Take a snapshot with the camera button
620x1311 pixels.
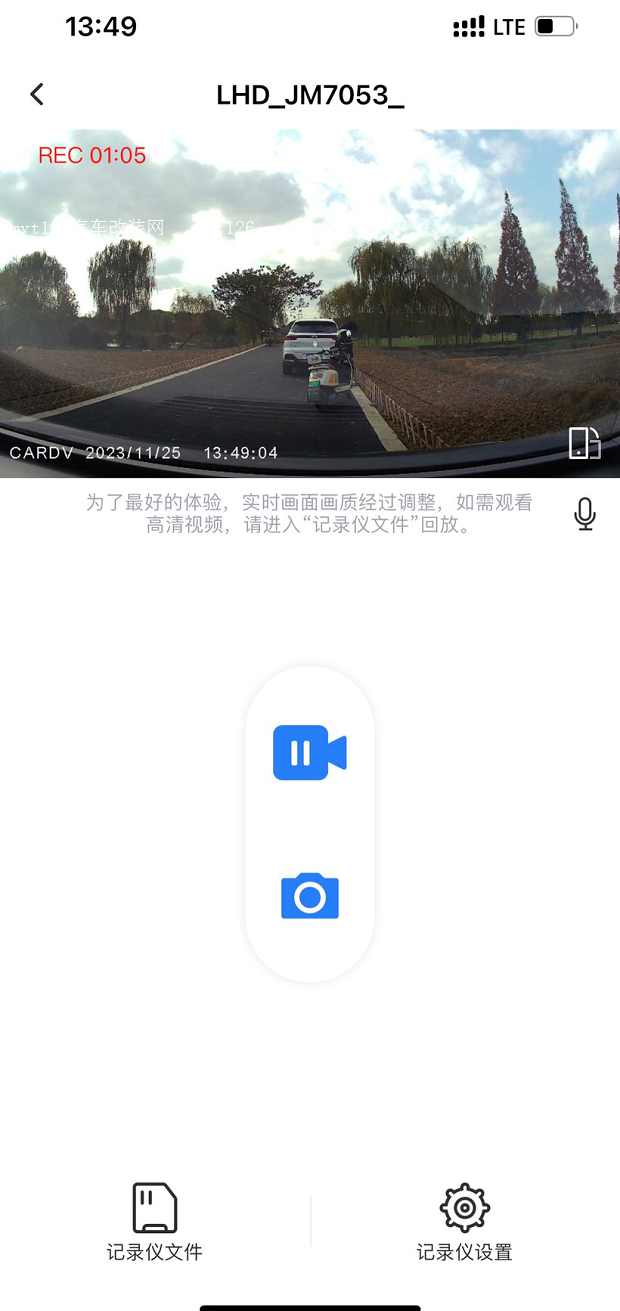pos(310,896)
